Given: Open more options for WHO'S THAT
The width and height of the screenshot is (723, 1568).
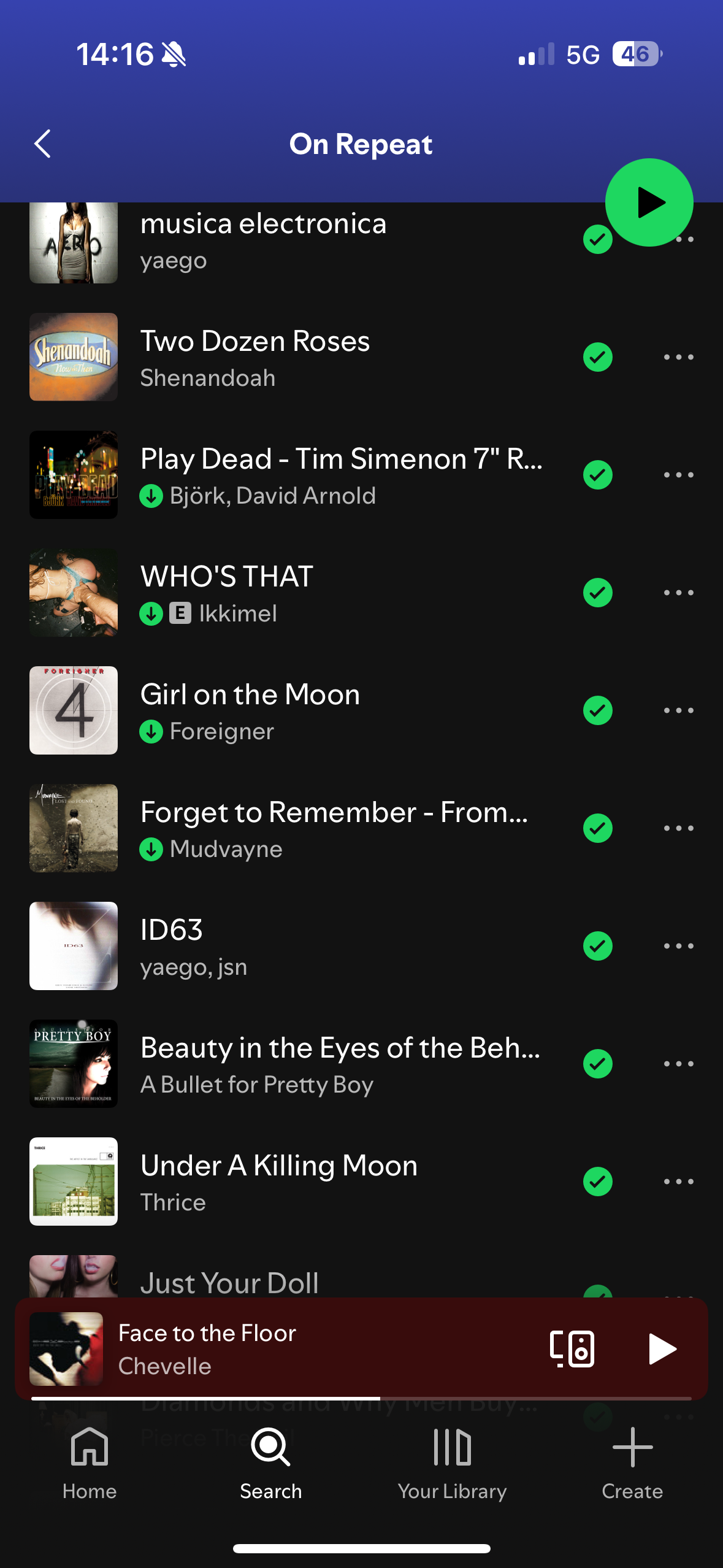Looking at the screenshot, I should coord(678,593).
